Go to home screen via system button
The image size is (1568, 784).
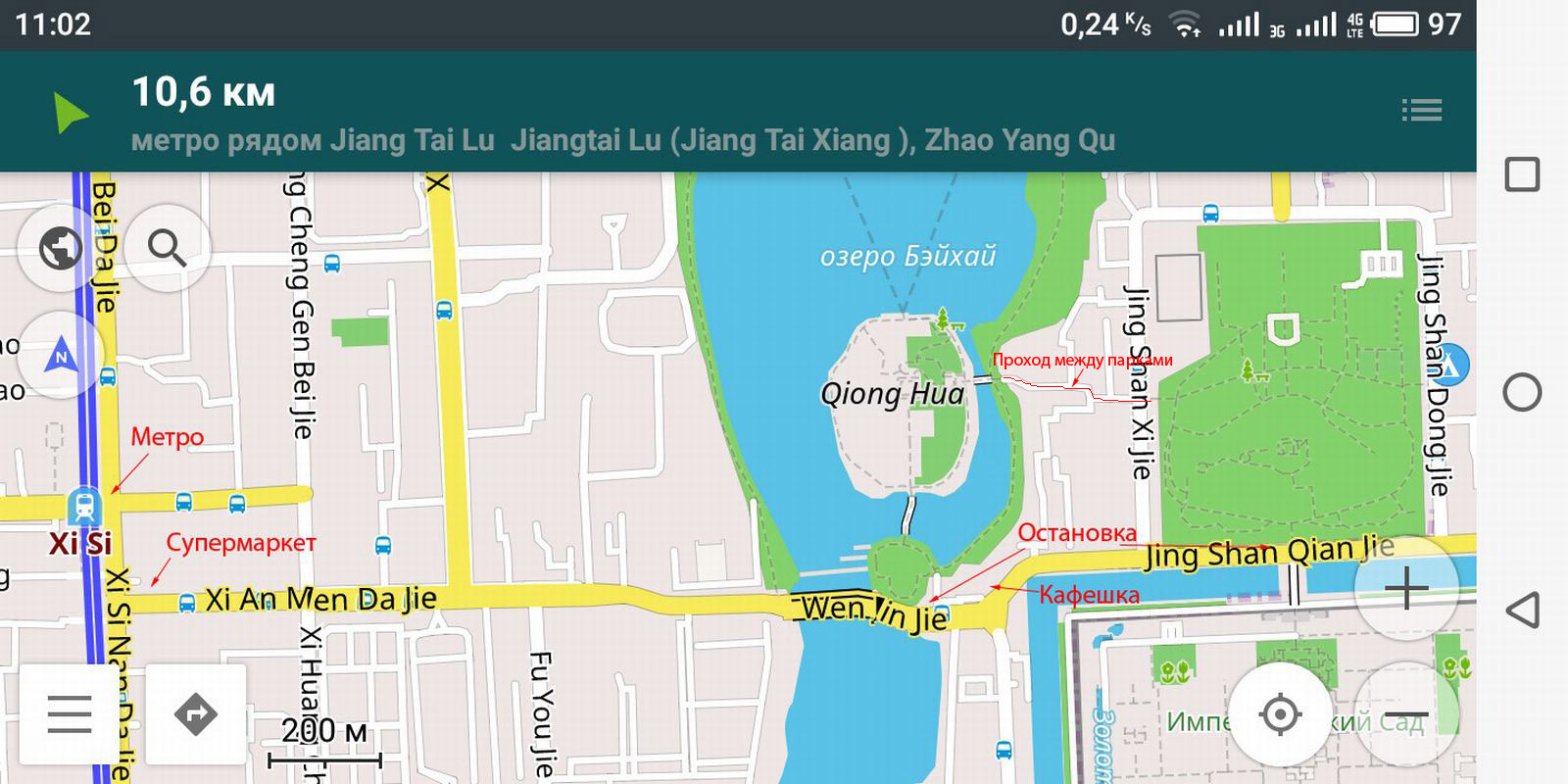[1522, 392]
